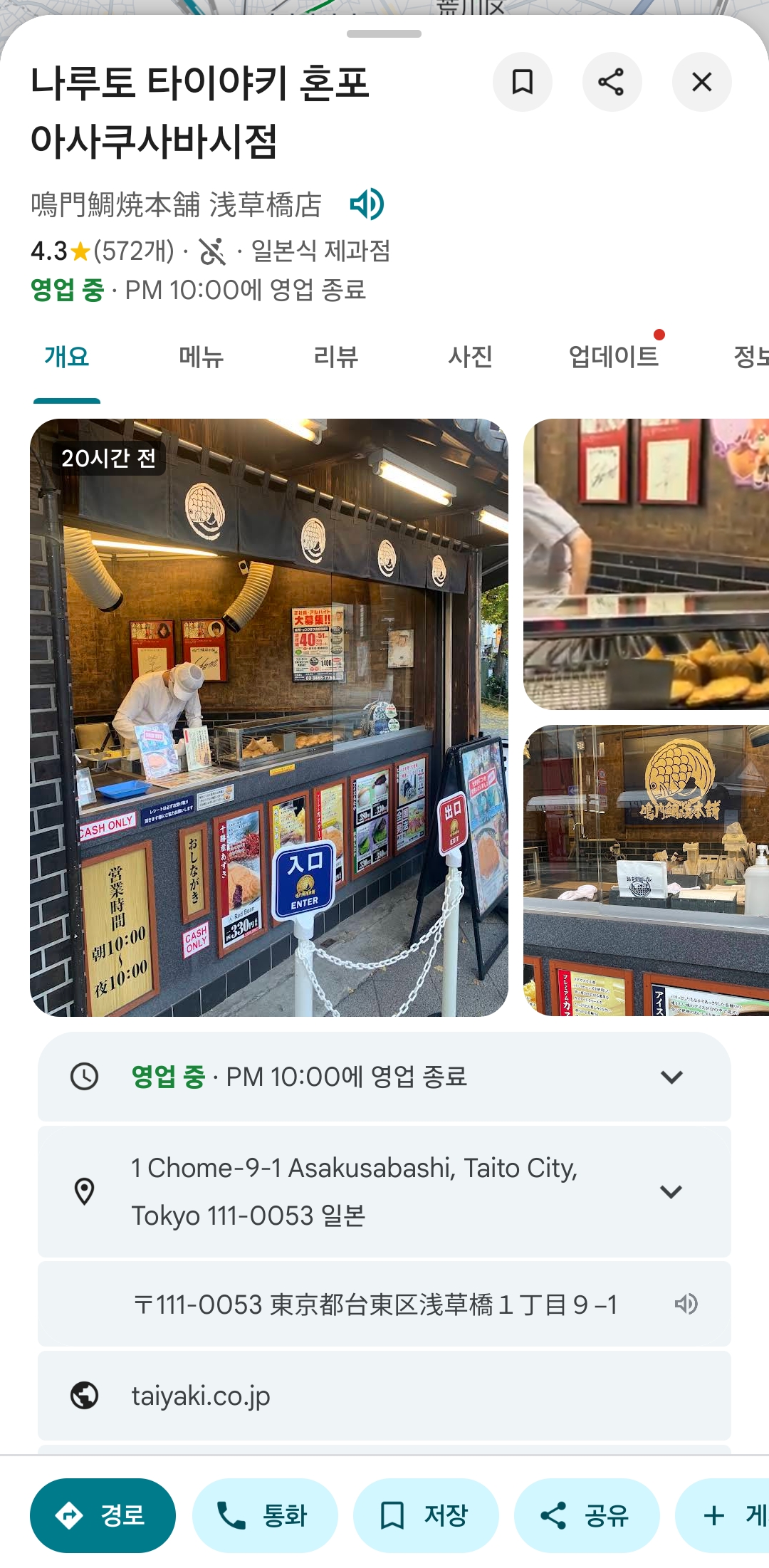
Task: Expand the Asakusabashi address row
Action: pos(671,1191)
